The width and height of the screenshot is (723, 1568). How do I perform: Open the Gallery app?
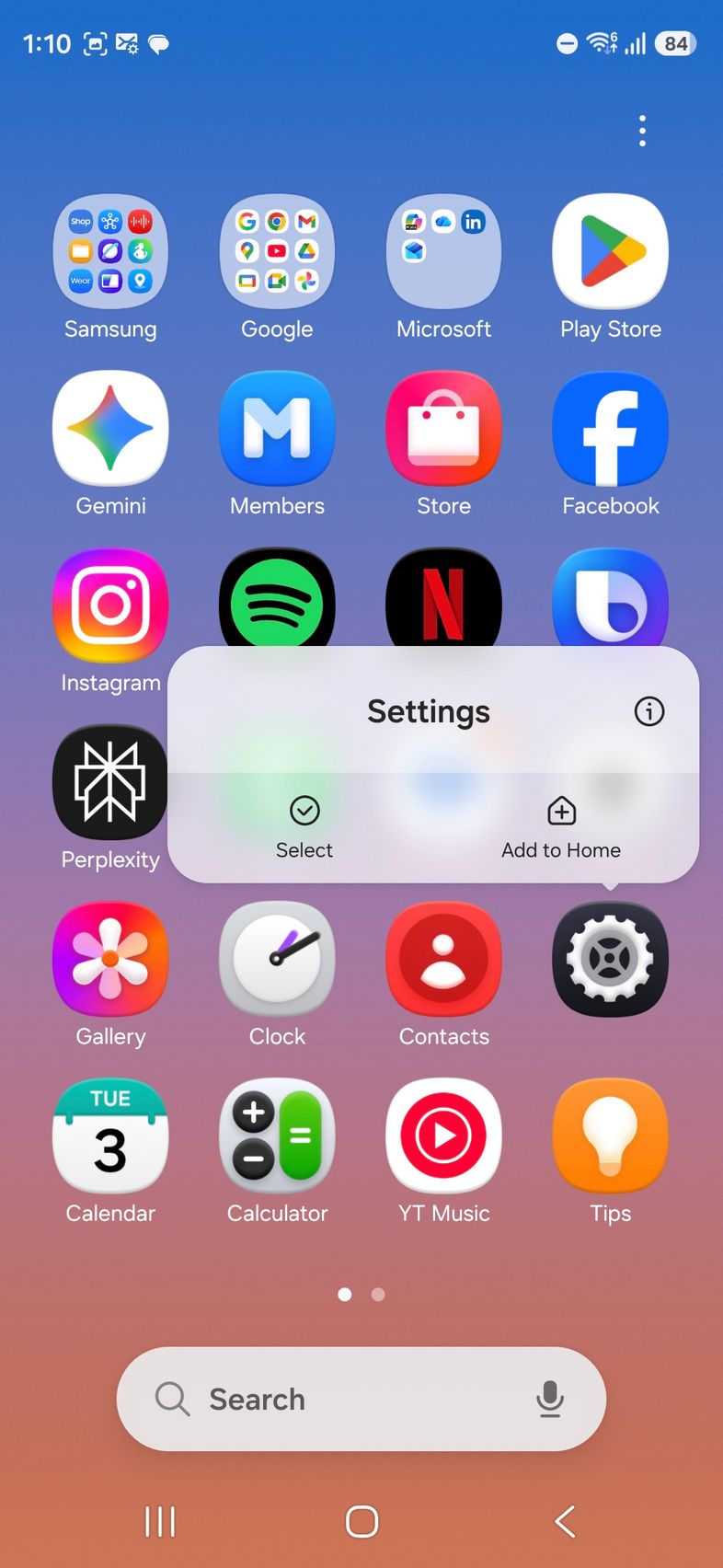coord(110,960)
